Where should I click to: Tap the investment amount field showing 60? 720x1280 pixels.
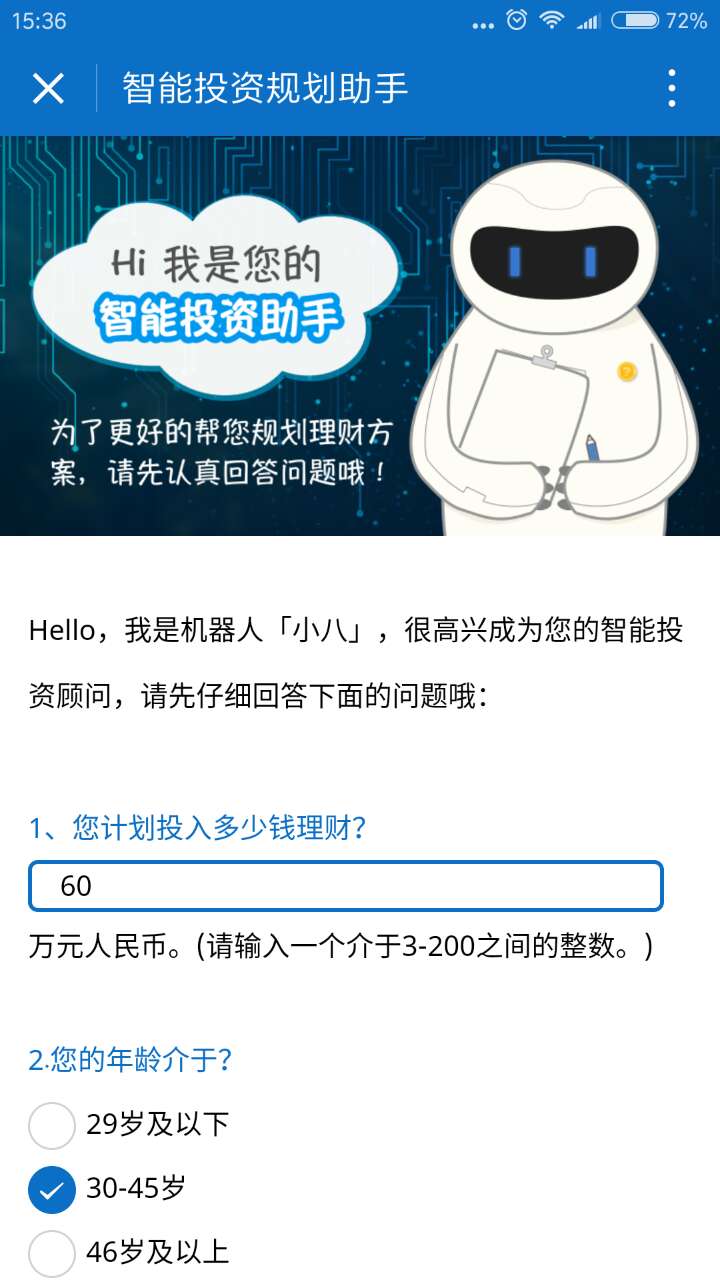[x=346, y=886]
